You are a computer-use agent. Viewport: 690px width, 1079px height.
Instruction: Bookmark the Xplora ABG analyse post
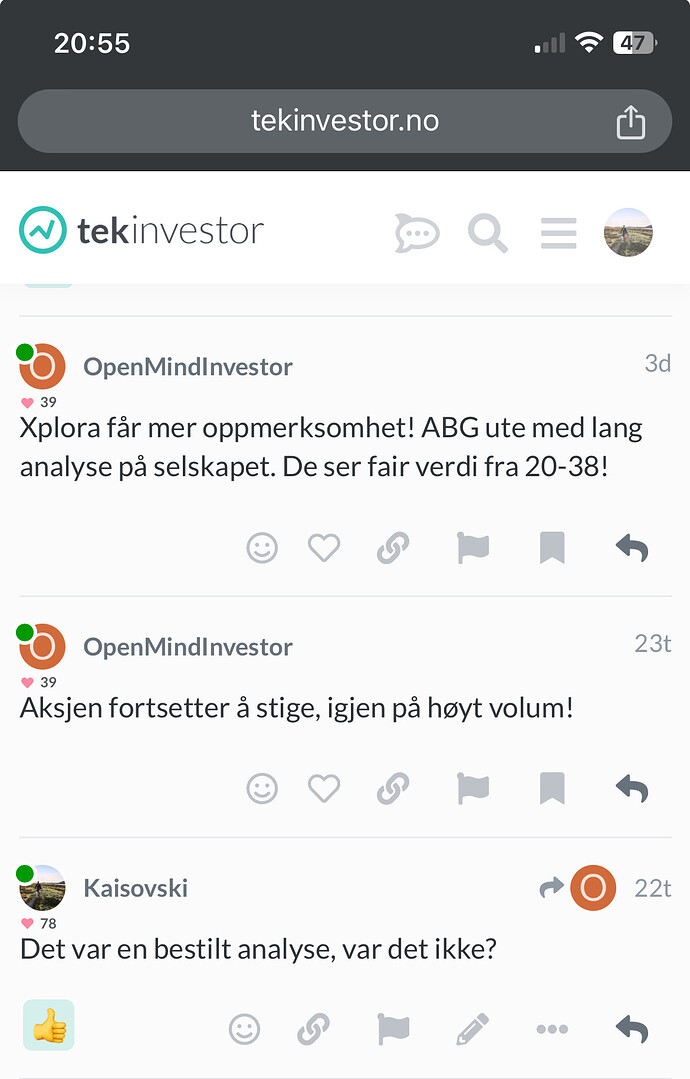[x=552, y=548]
